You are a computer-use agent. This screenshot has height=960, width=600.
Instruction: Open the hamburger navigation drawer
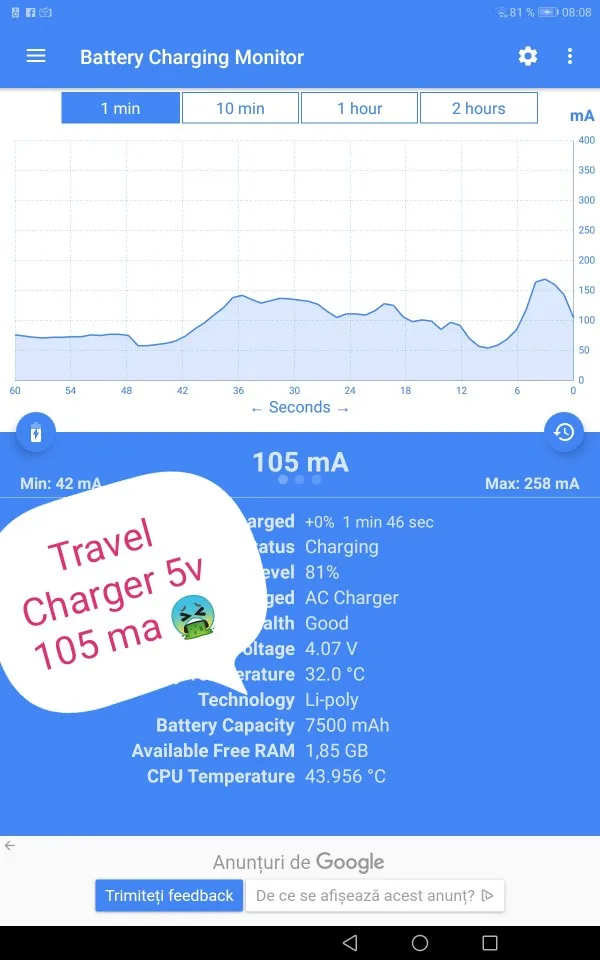coord(36,57)
